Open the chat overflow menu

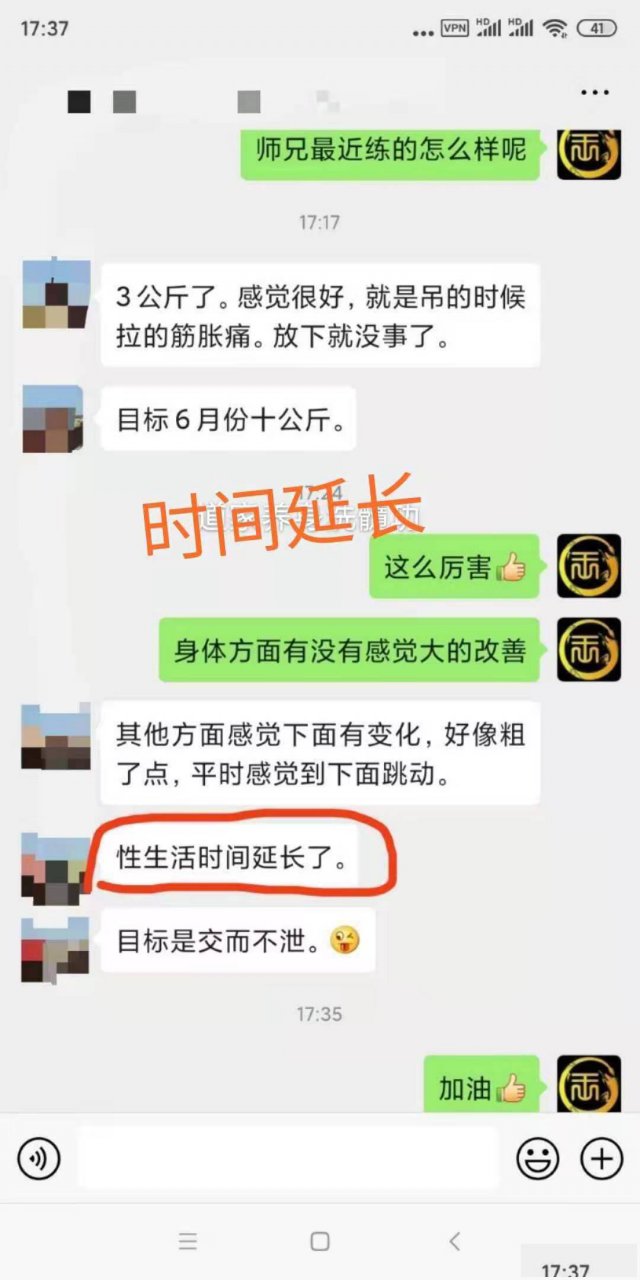click(594, 93)
